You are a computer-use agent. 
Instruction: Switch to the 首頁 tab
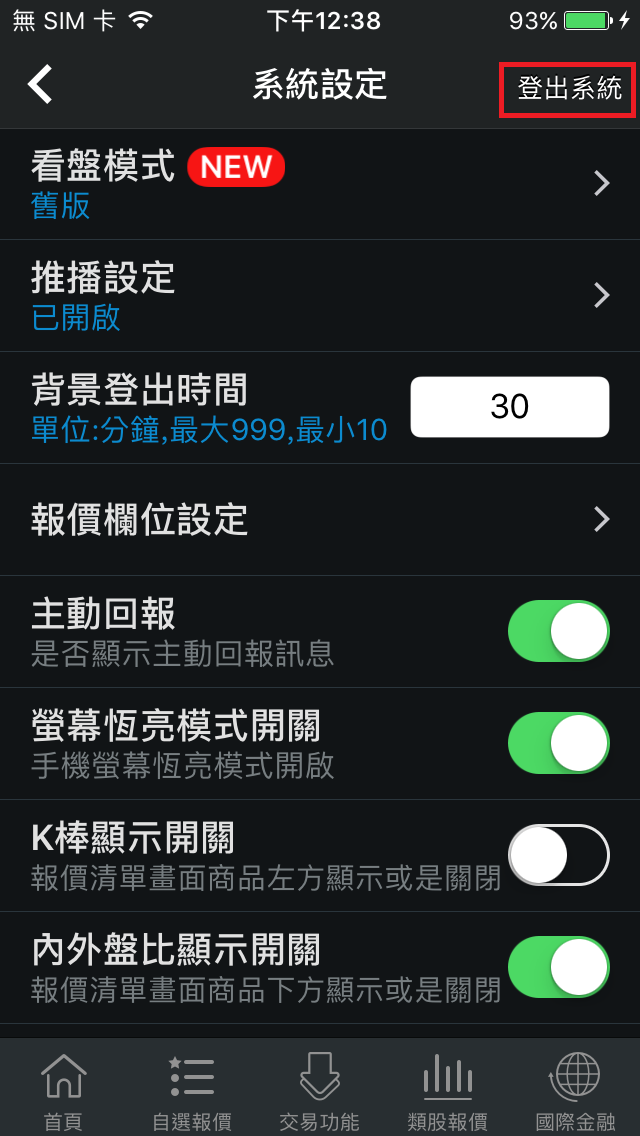64,1089
